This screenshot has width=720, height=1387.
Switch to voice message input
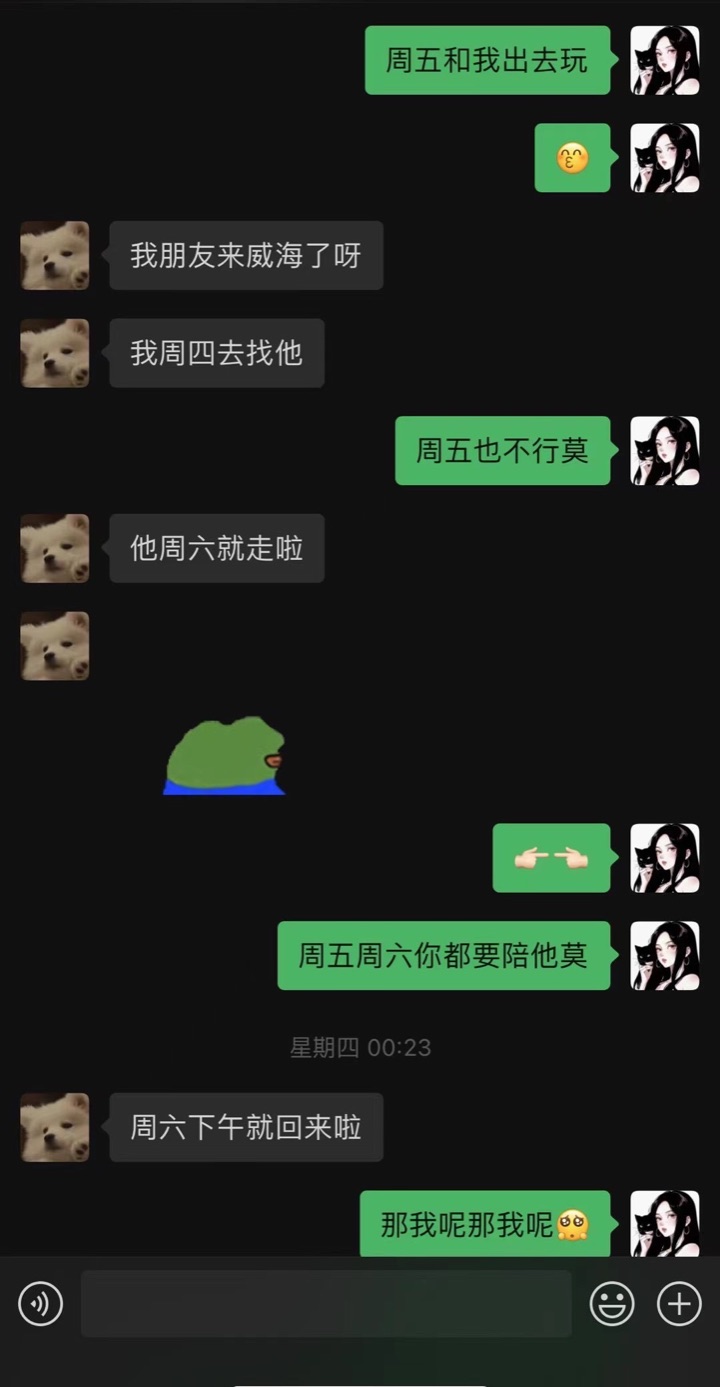(x=41, y=1304)
